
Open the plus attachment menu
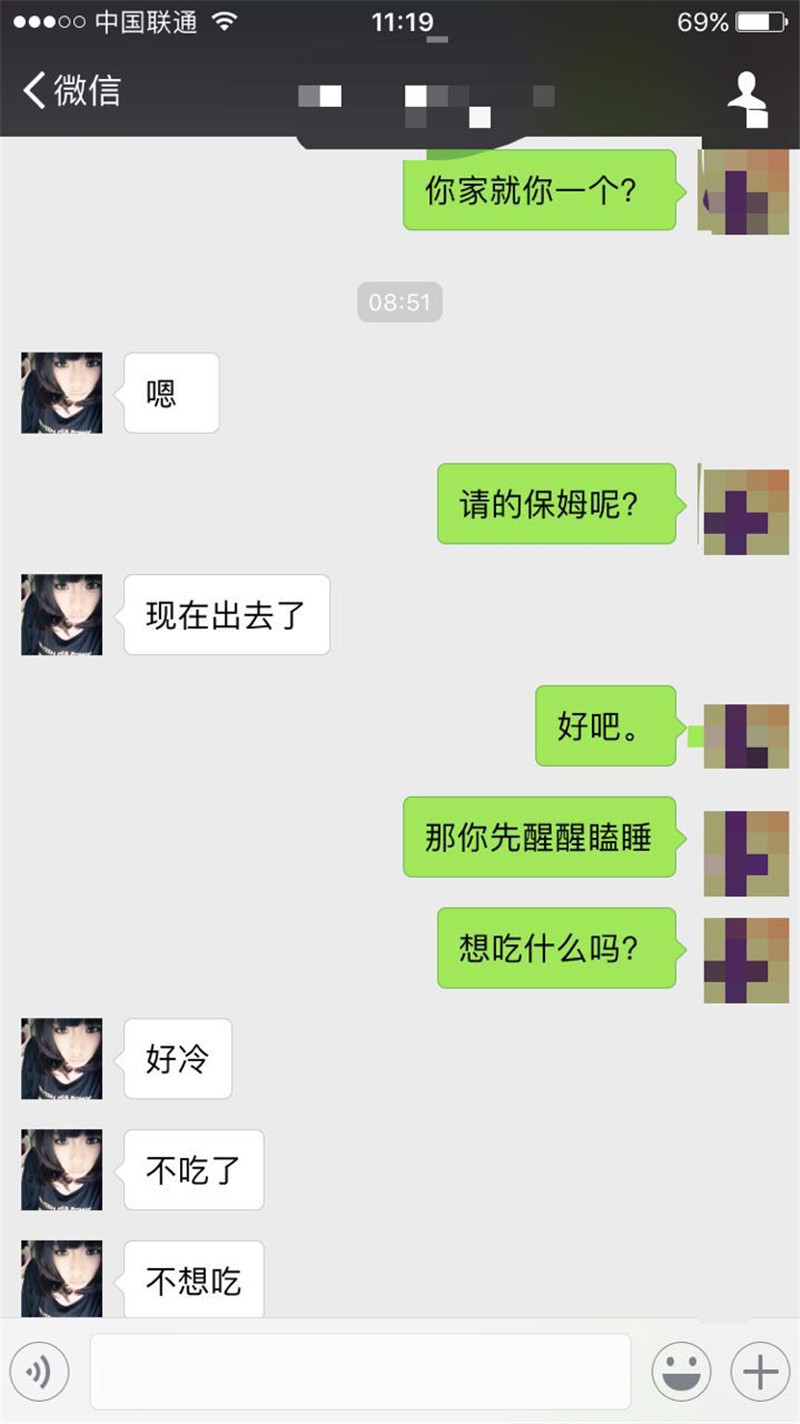point(760,1371)
